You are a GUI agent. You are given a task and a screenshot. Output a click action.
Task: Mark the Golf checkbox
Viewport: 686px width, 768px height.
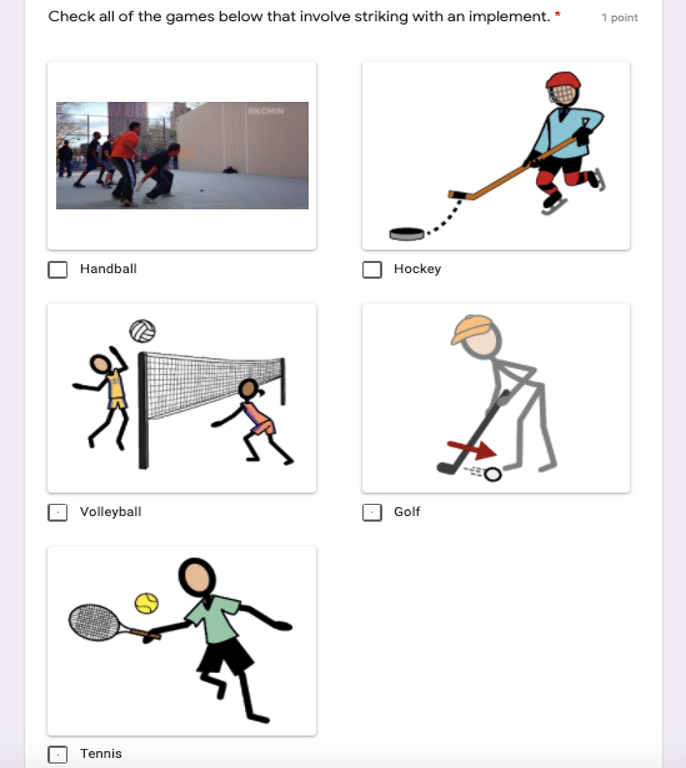point(372,513)
